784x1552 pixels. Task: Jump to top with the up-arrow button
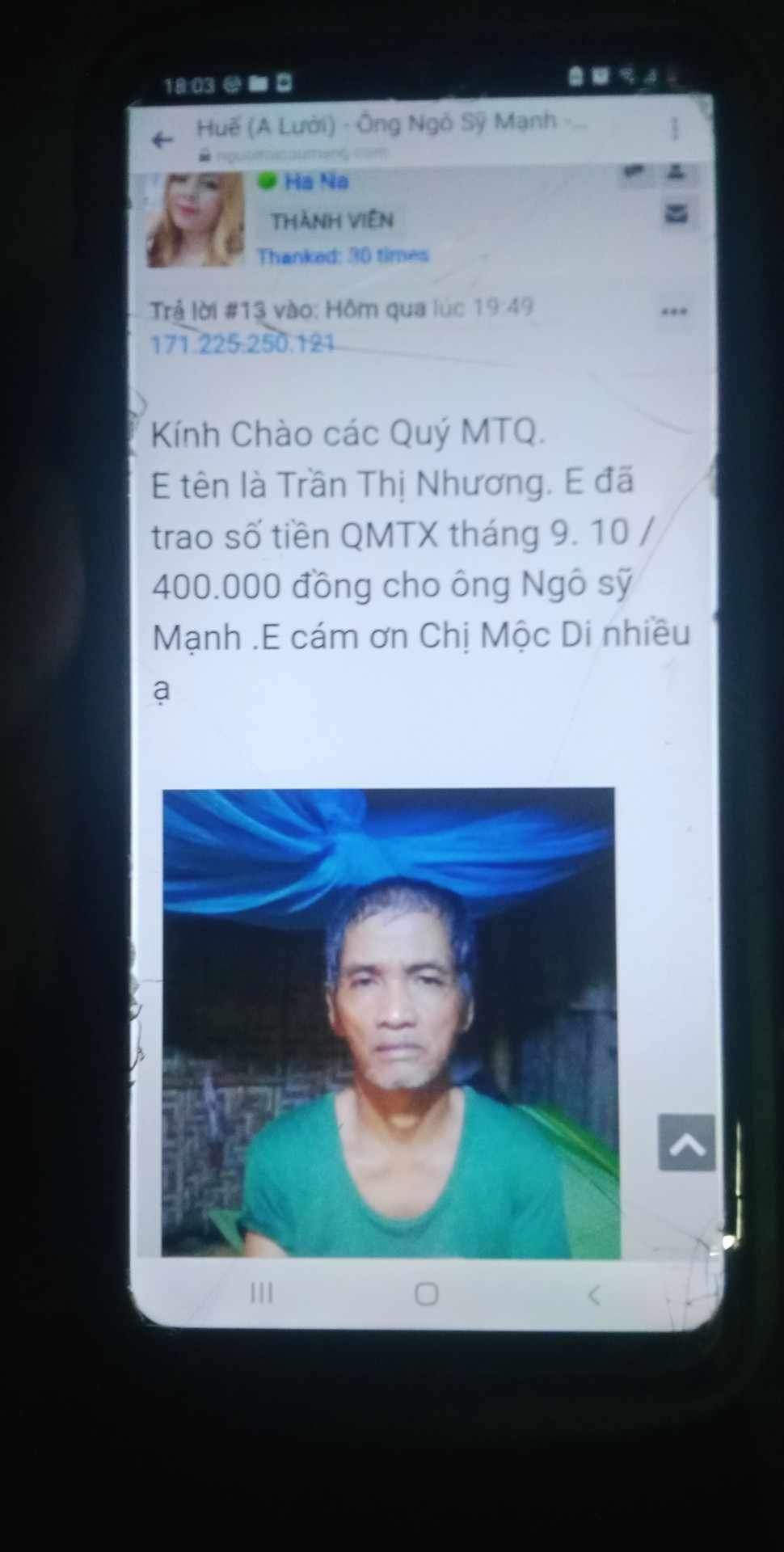[687, 1143]
